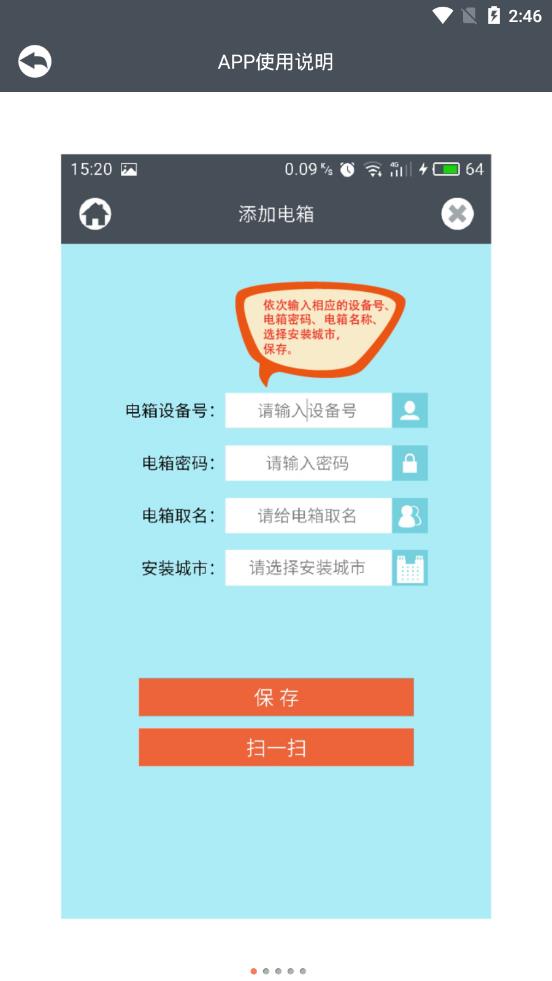Screen dimensions: 552x981
Task: Go back from the APP使用说明 page
Action: coord(34,62)
